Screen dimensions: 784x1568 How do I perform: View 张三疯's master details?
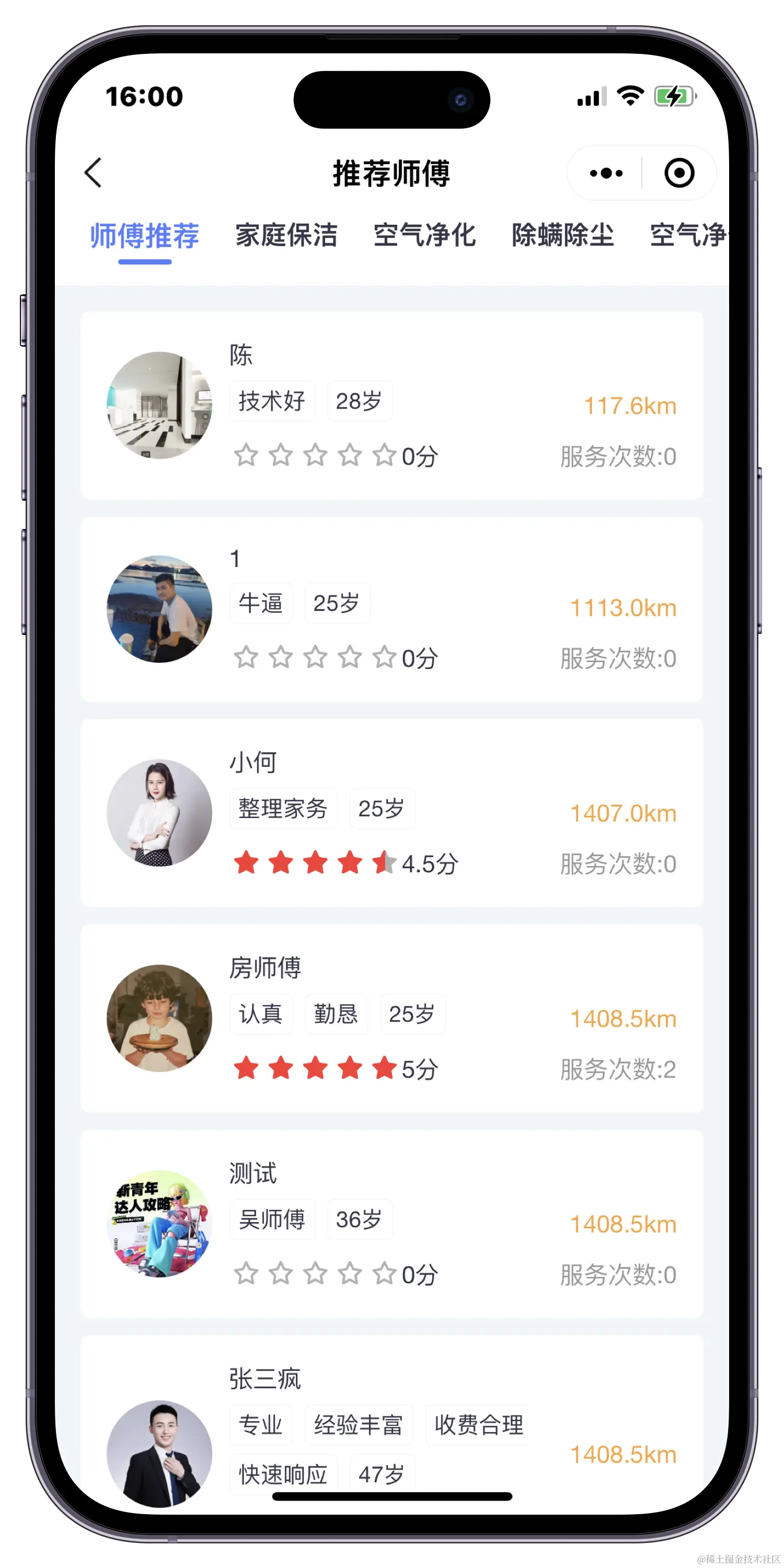coord(391,1424)
